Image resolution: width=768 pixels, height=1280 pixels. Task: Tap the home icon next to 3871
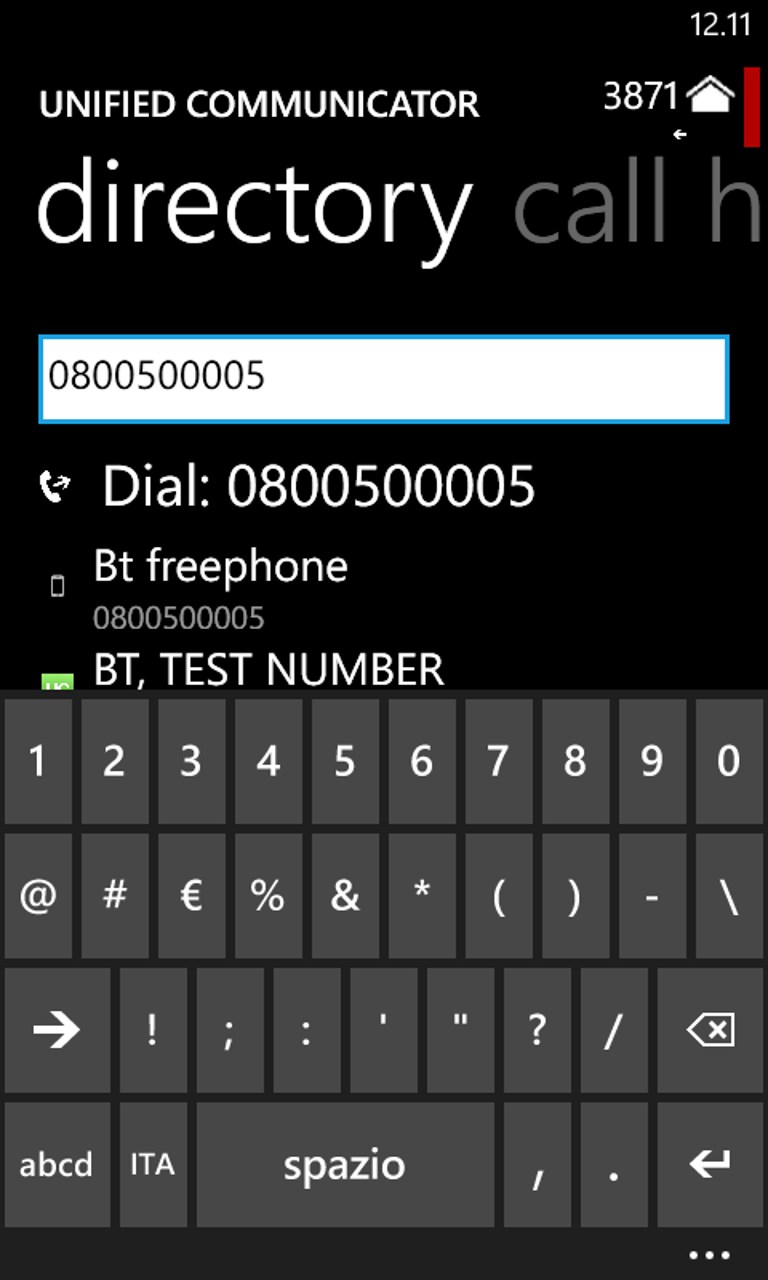(x=710, y=96)
